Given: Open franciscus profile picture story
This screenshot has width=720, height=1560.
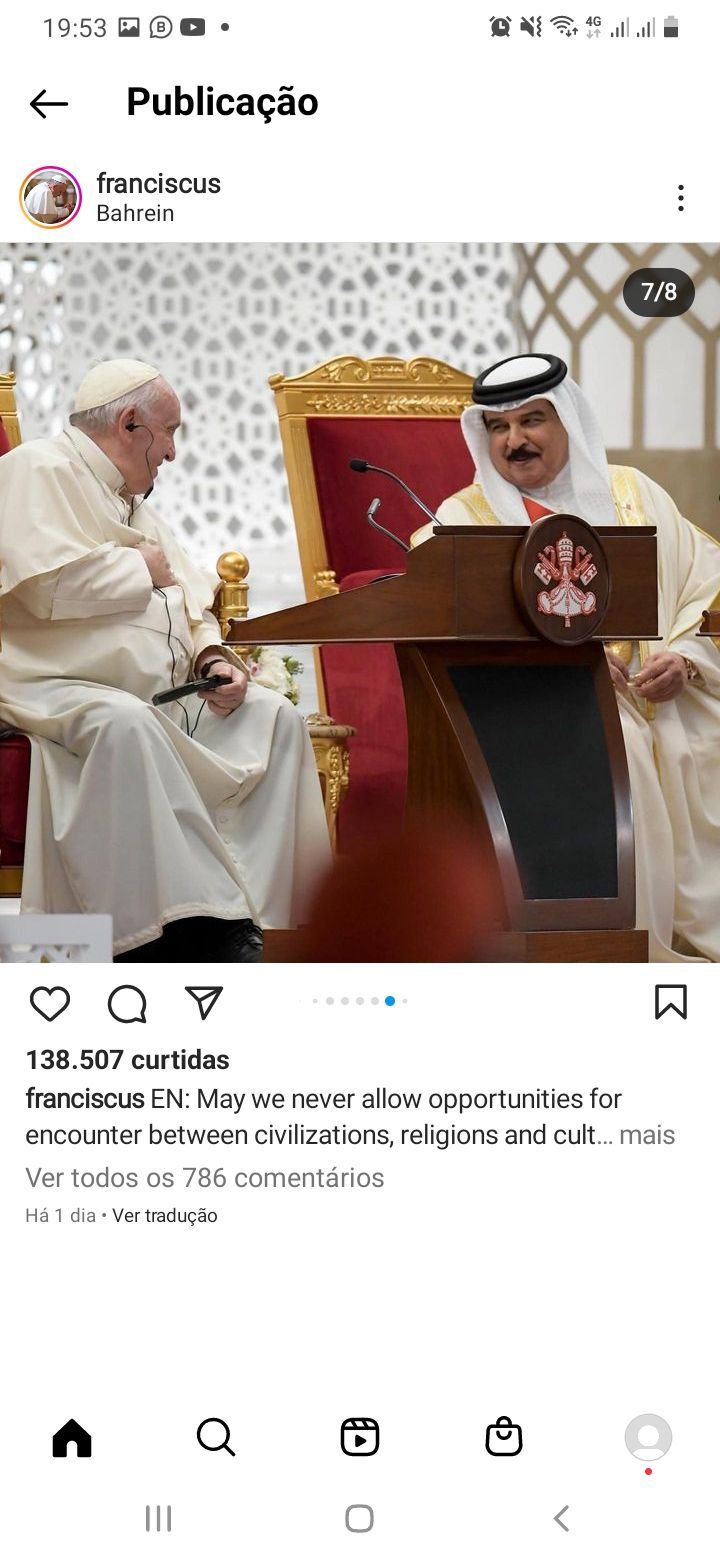Looking at the screenshot, I should (50, 197).
